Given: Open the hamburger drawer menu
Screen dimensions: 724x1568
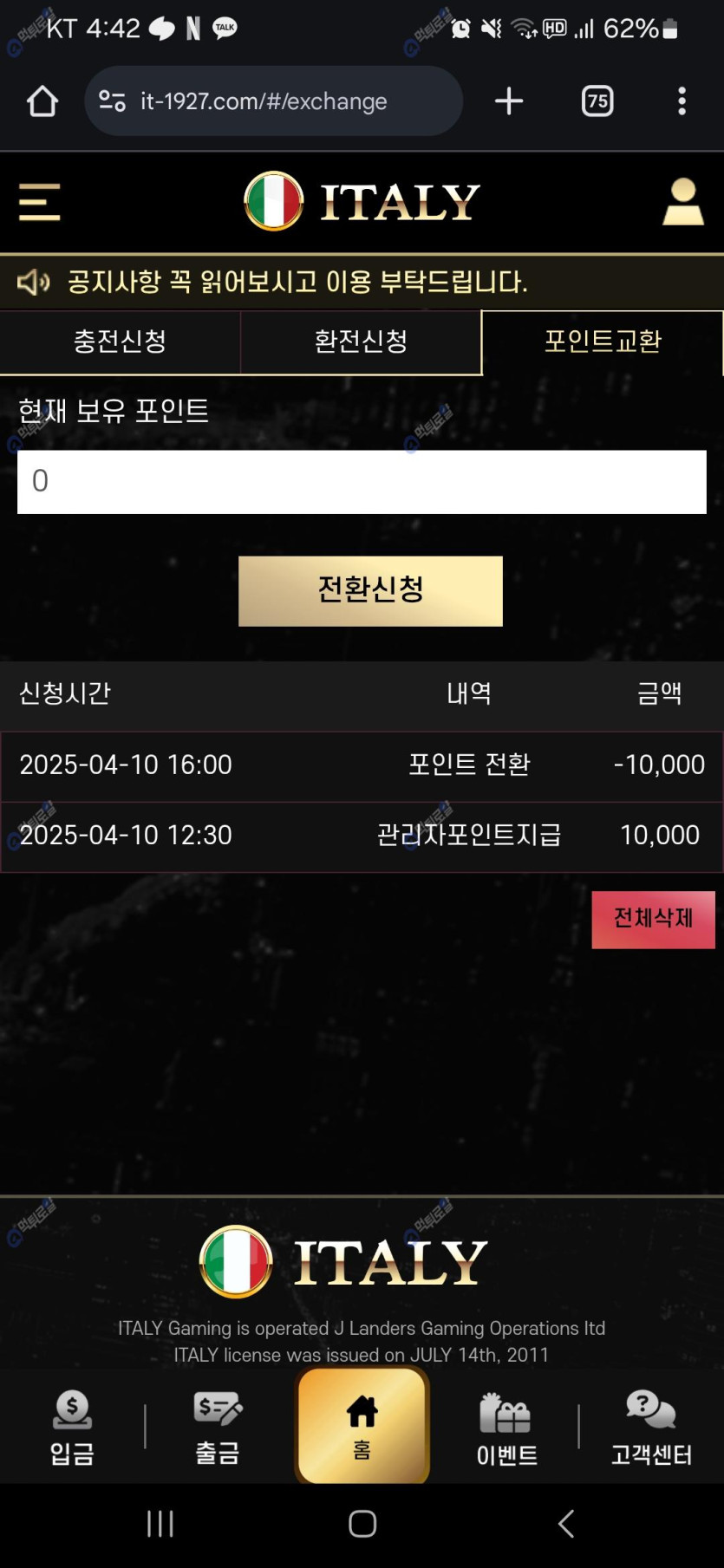Looking at the screenshot, I should pyautogui.click(x=40, y=202).
